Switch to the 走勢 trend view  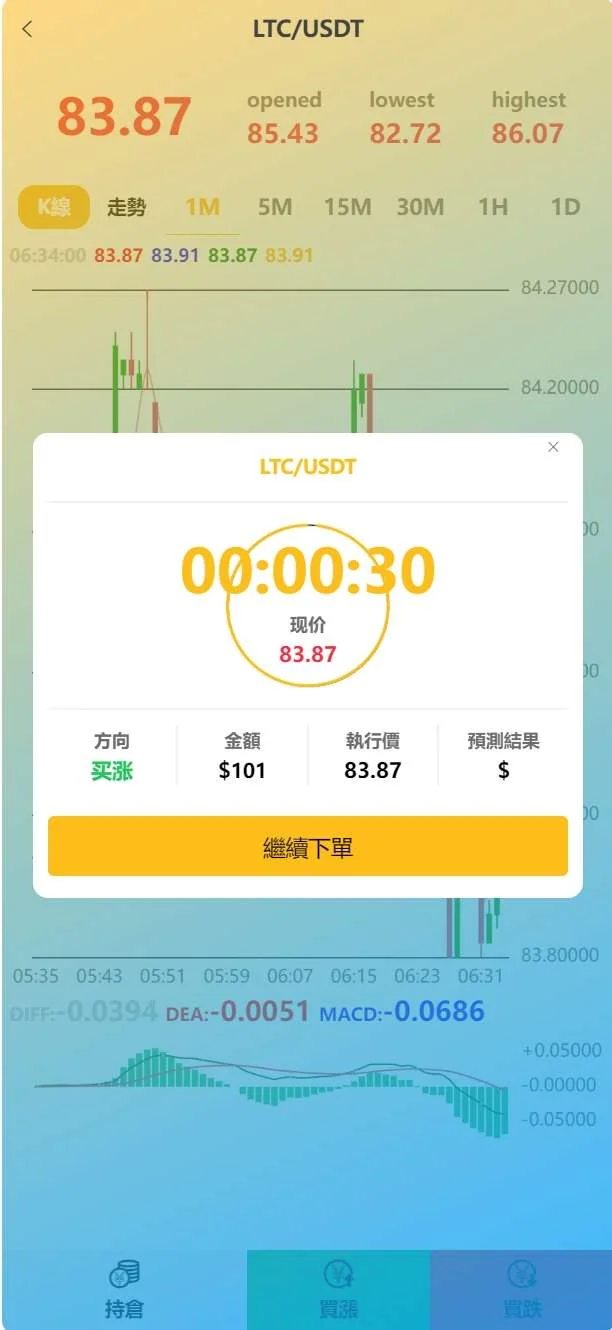tap(127, 207)
